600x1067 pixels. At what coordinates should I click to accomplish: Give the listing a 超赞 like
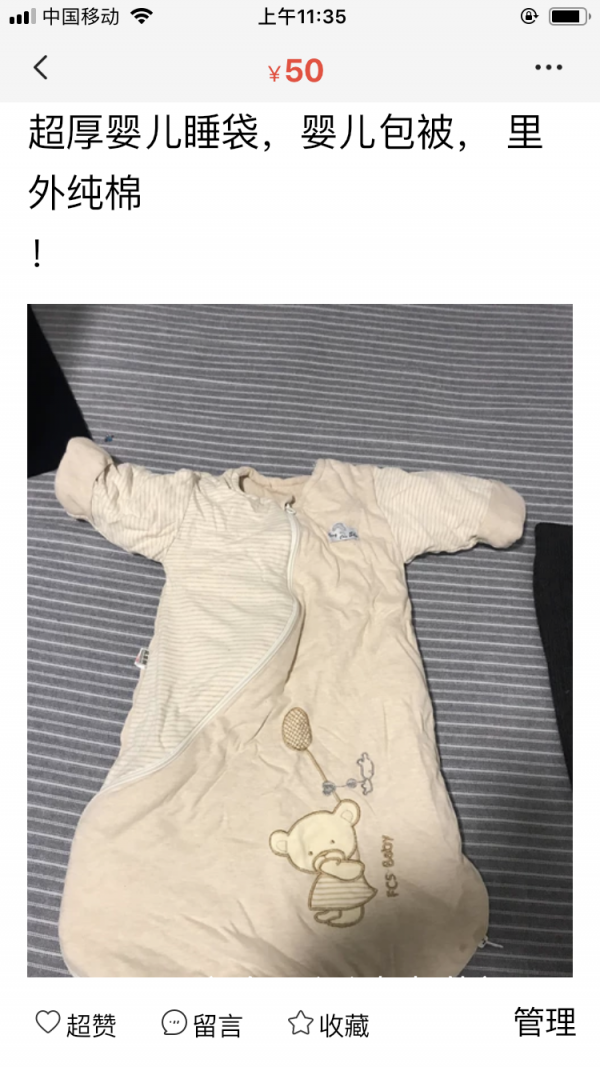76,1023
